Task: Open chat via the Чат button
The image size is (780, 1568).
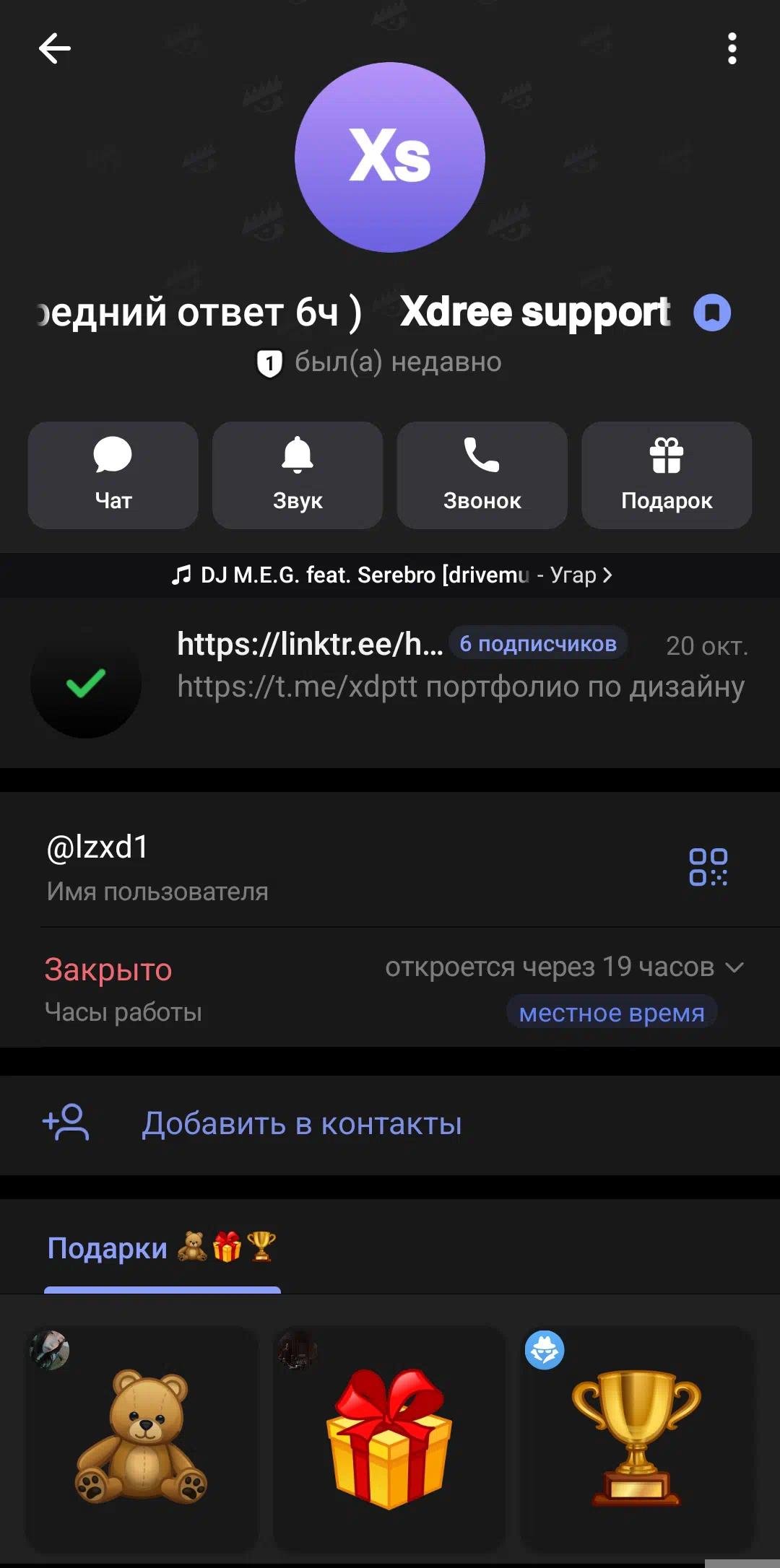Action: (x=113, y=475)
